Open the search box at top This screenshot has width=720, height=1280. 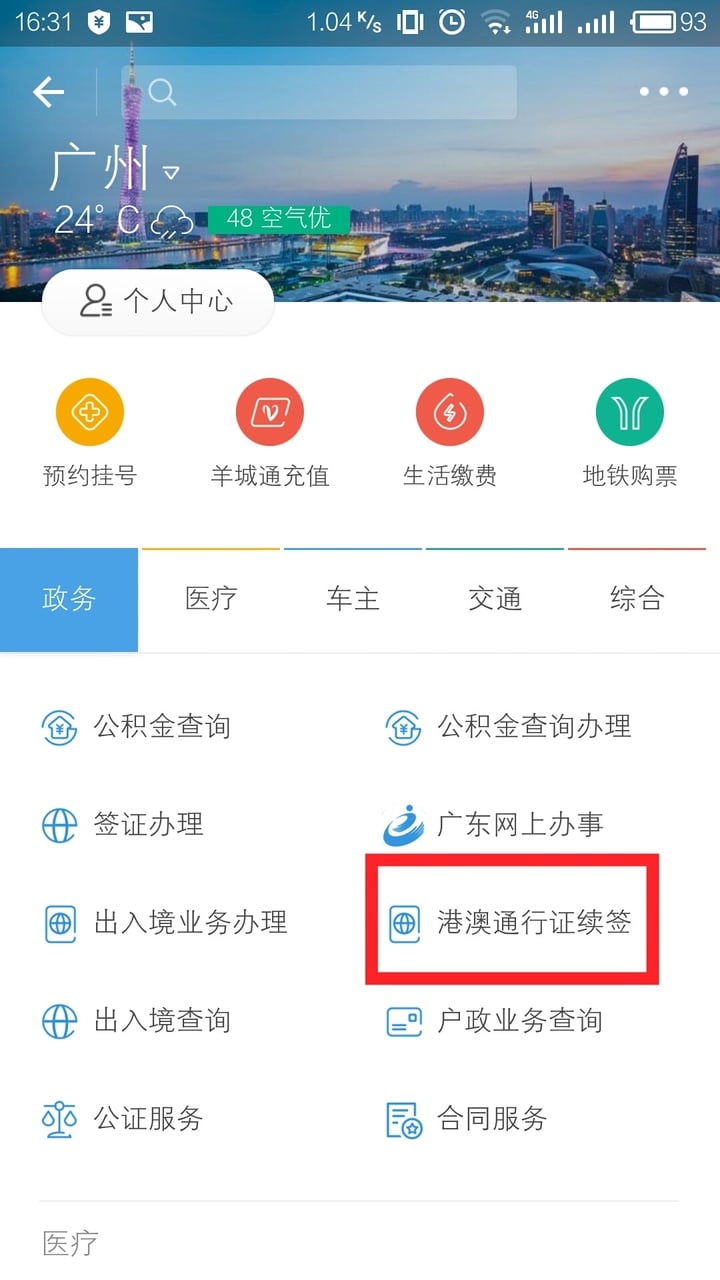click(x=320, y=92)
